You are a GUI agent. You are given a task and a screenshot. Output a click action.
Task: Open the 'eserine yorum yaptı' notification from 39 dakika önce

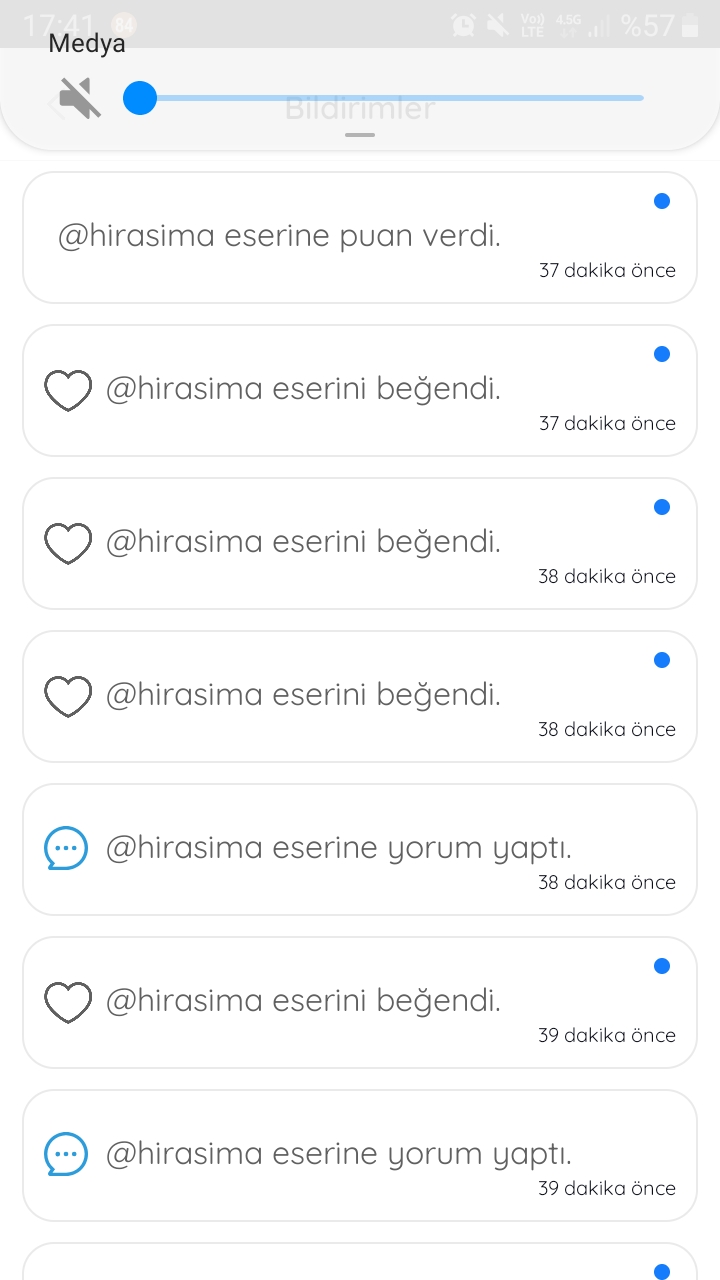(x=360, y=1156)
